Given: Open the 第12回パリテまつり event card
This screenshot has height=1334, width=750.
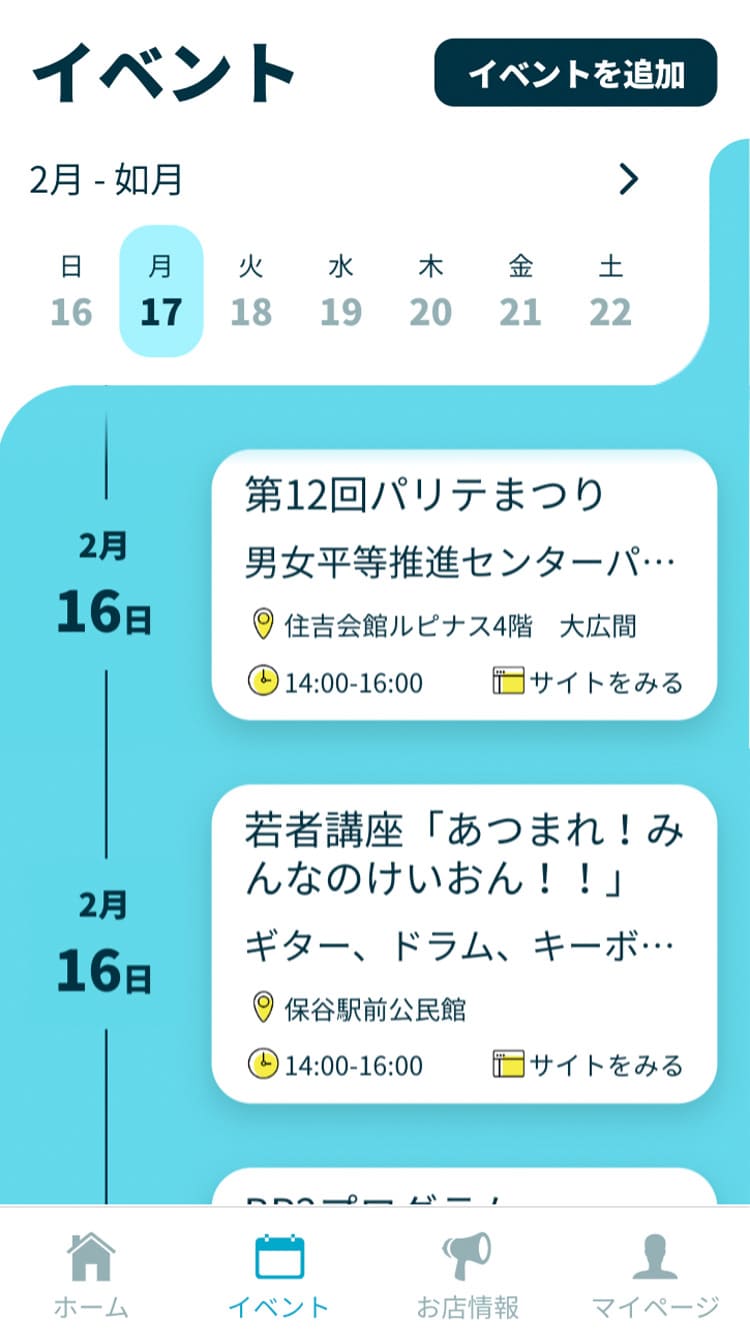Looking at the screenshot, I should [463, 530].
